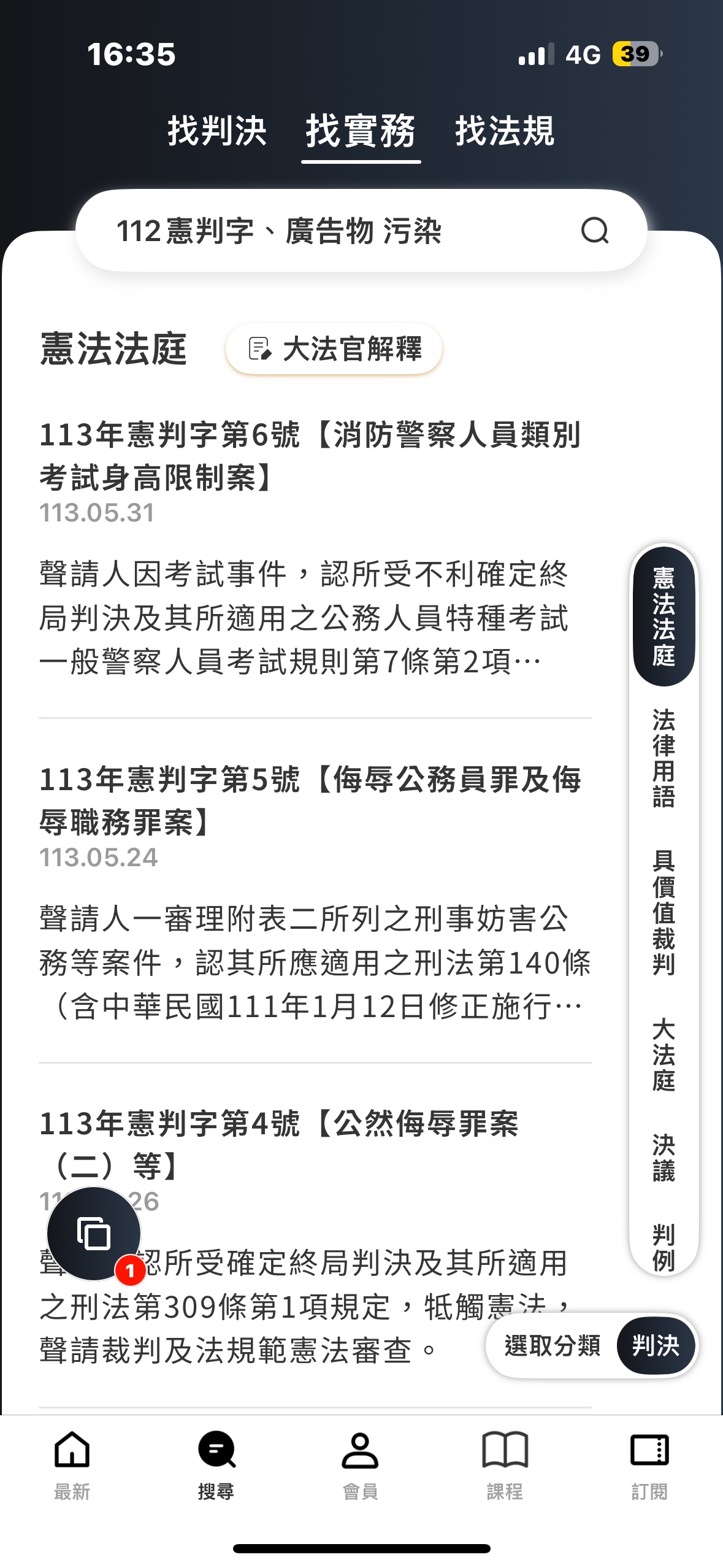723x1568 pixels.
Task: Select the 憲法法庭 side index item
Action: pyautogui.click(x=664, y=616)
